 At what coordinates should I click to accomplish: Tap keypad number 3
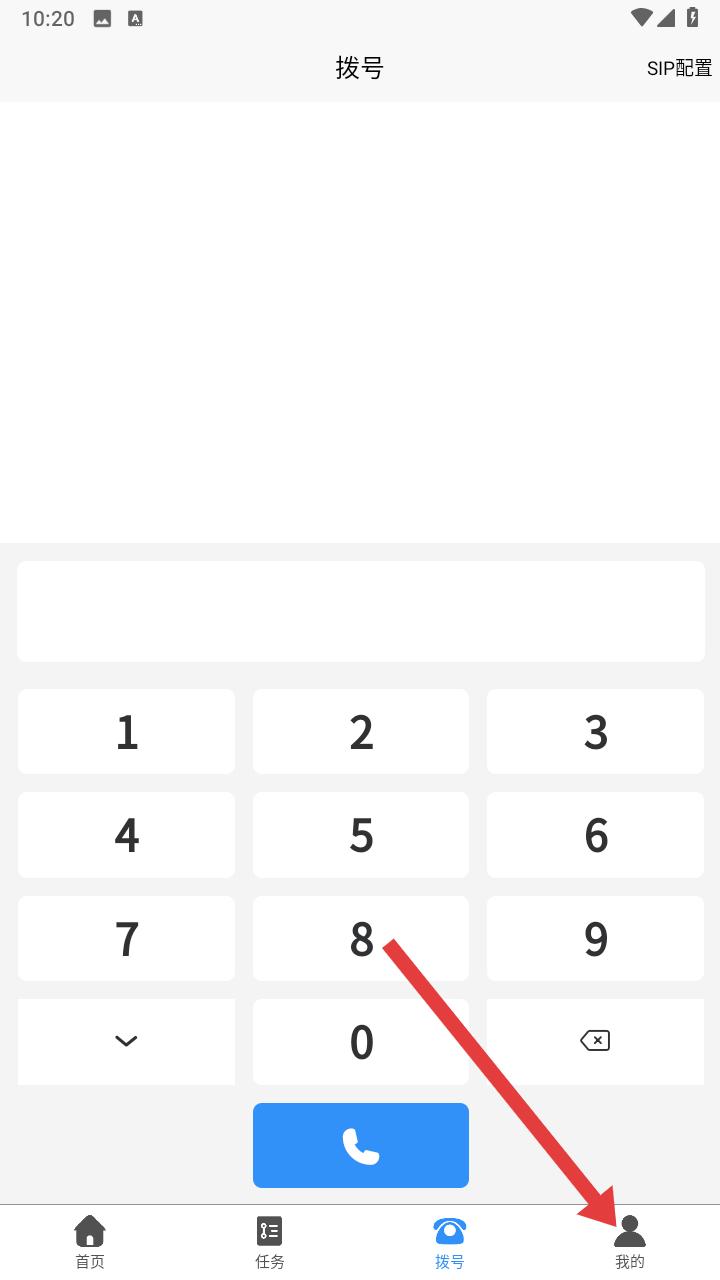point(596,731)
